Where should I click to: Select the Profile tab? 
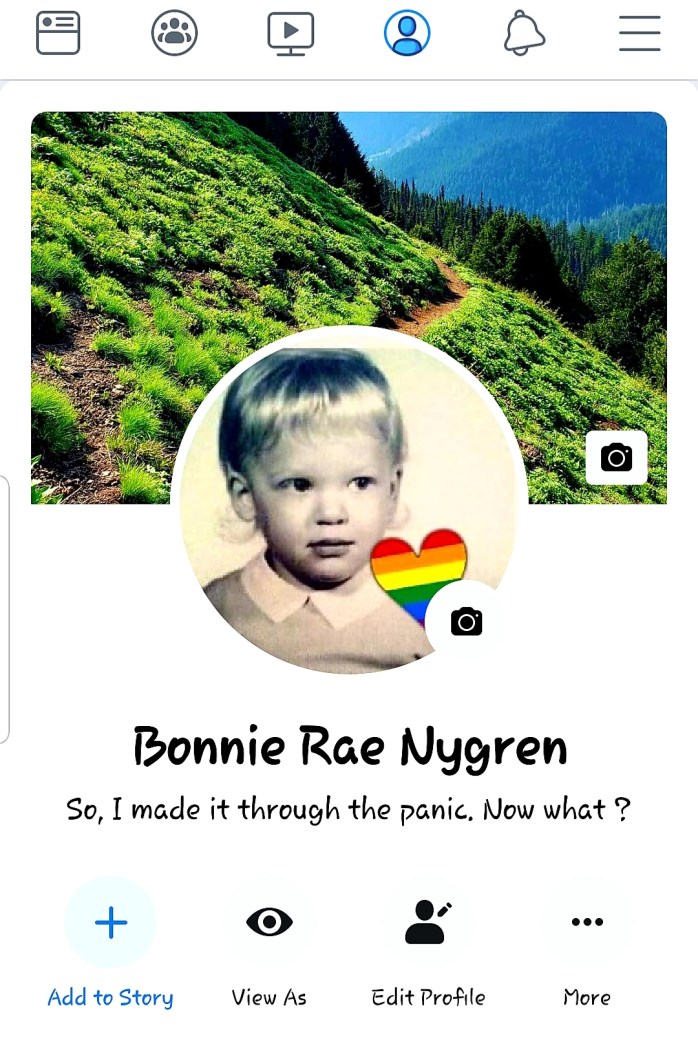[x=407, y=34]
